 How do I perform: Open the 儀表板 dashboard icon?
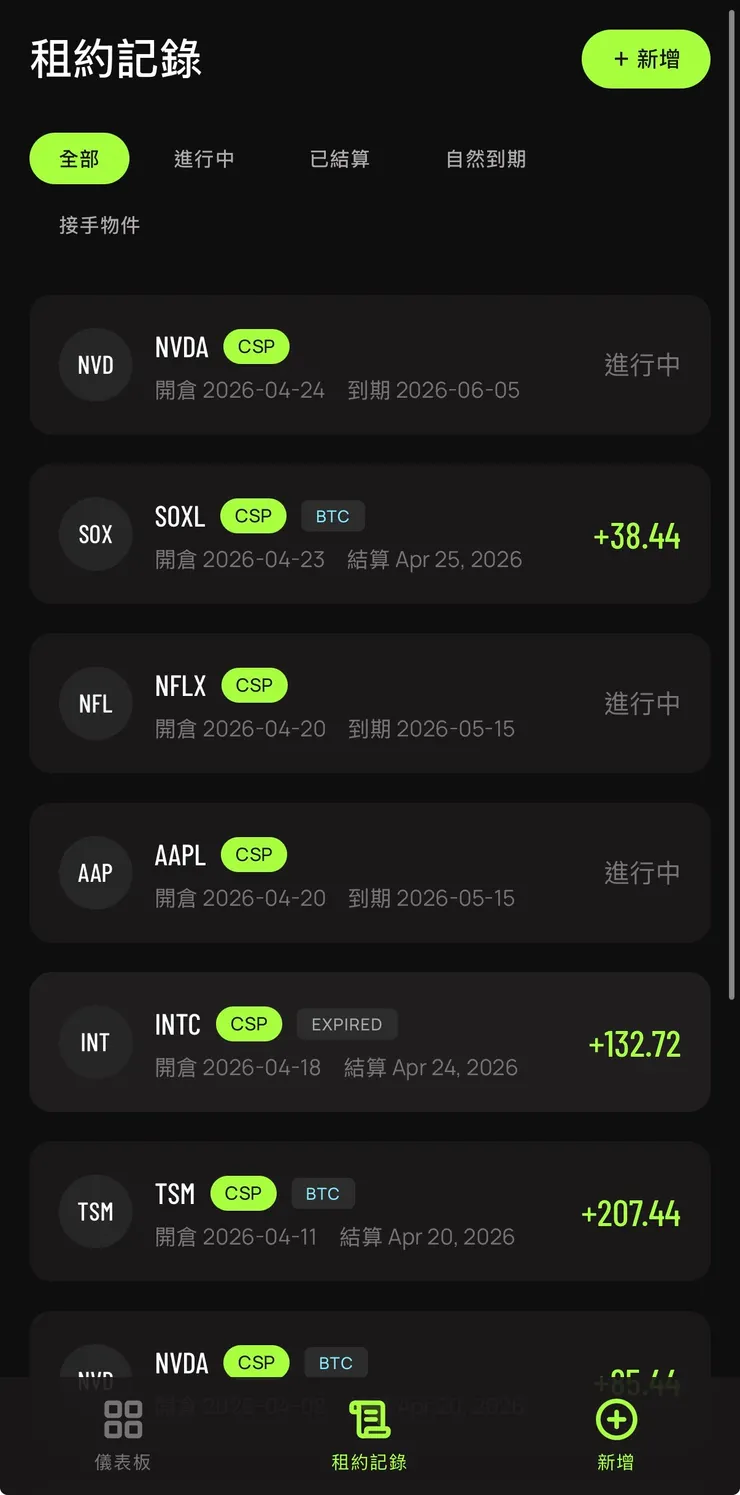point(121,1432)
